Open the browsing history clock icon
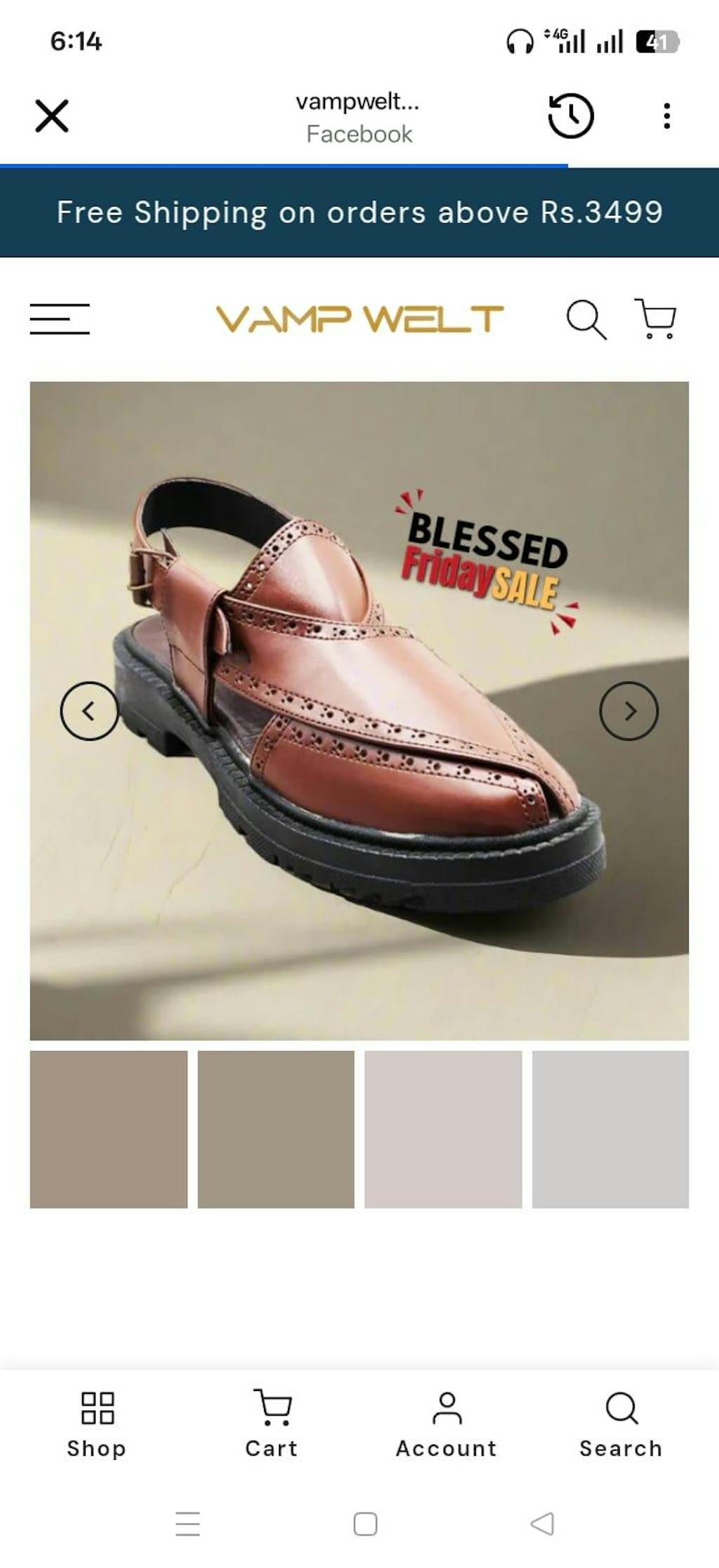This screenshot has width=719, height=1568. tap(570, 116)
